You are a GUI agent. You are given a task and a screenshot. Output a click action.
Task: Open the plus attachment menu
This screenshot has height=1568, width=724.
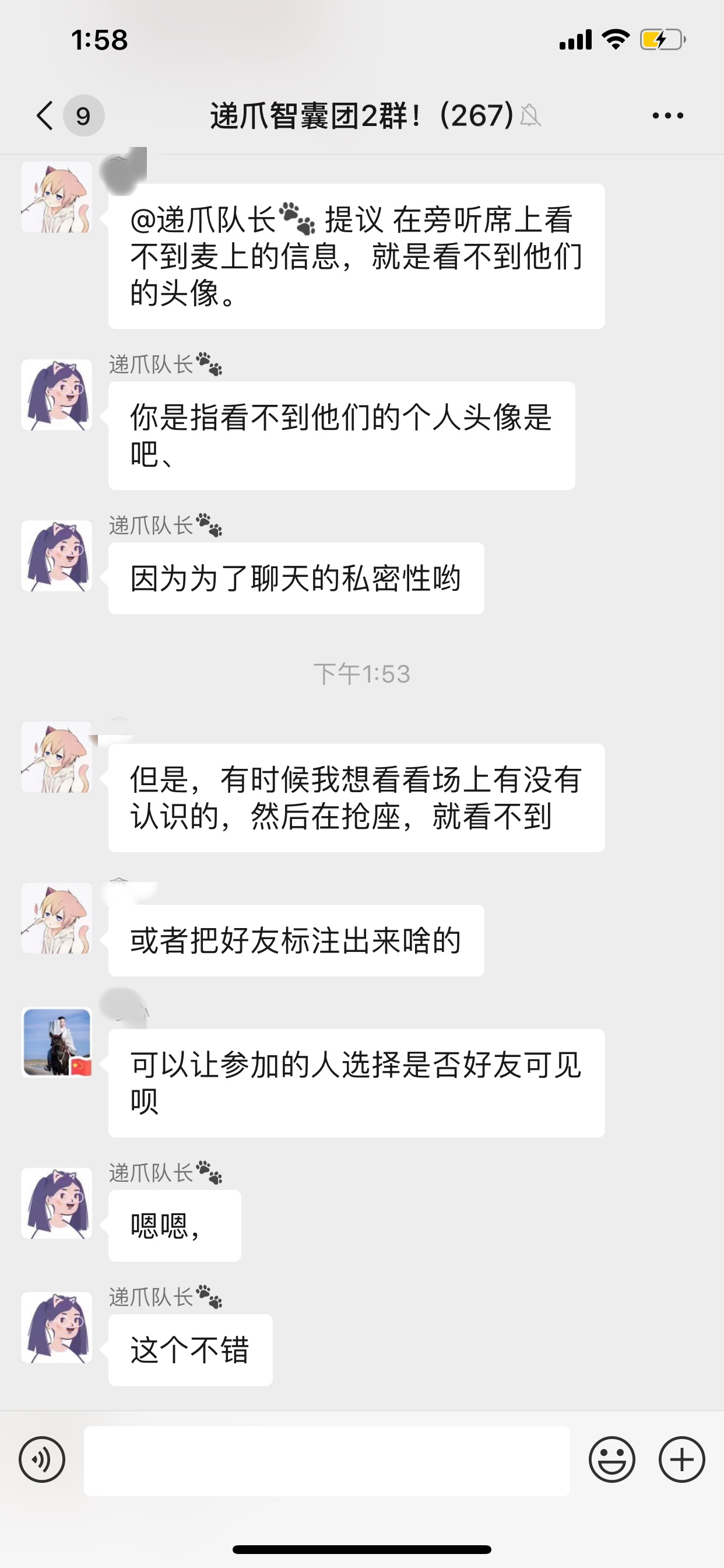[681, 1459]
